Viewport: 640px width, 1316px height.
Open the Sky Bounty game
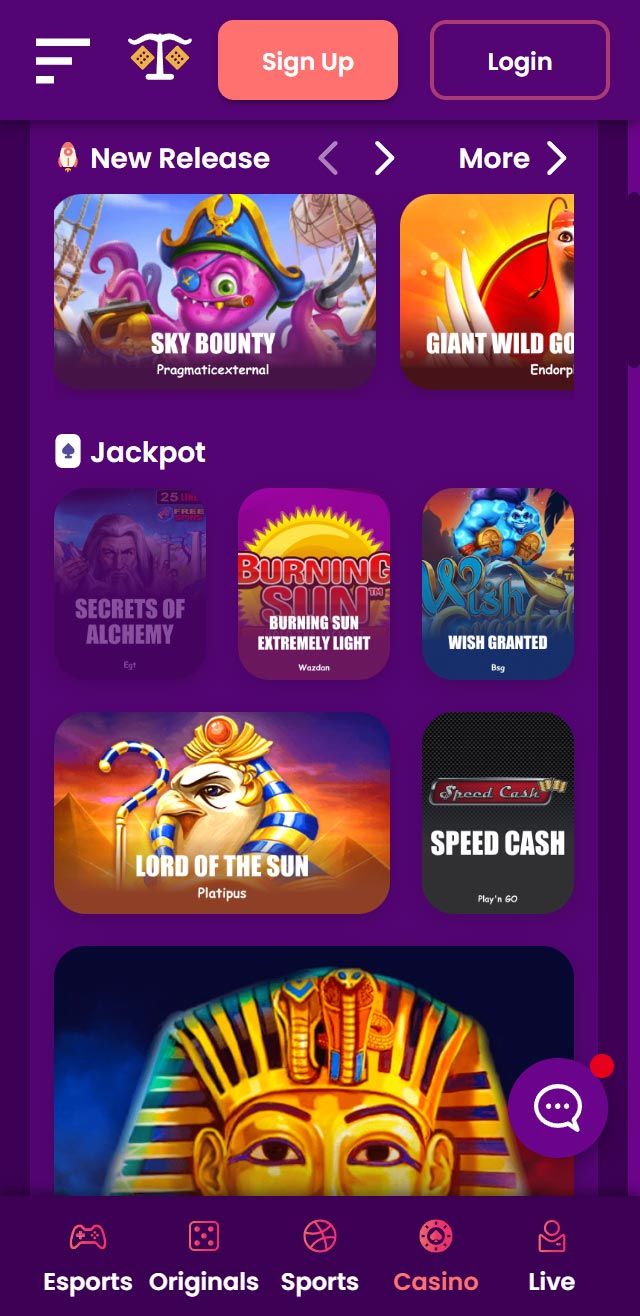coord(214,291)
